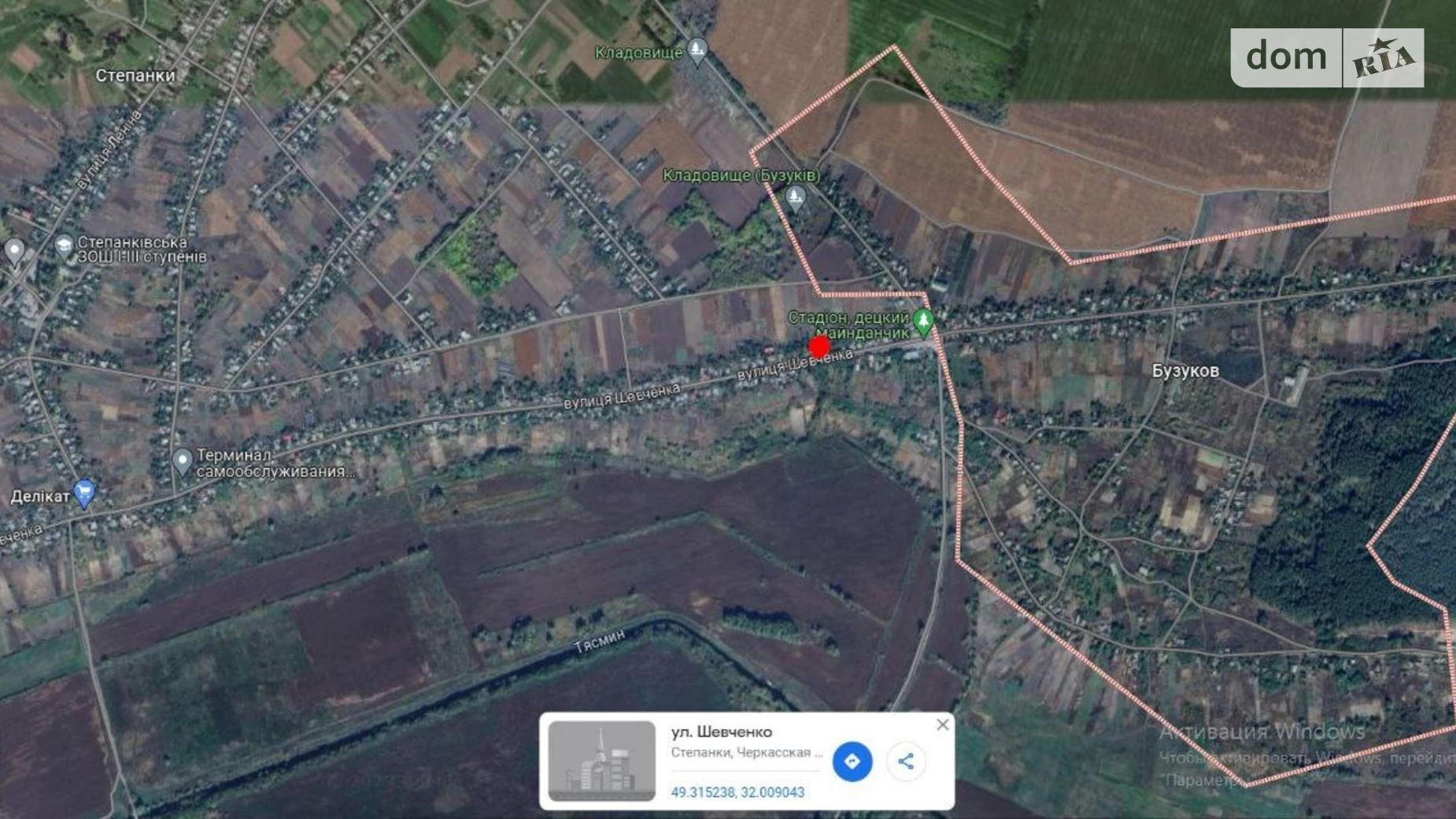Tap the Кладовище marker at the top
Screen dimensions: 1456x819
point(697,50)
